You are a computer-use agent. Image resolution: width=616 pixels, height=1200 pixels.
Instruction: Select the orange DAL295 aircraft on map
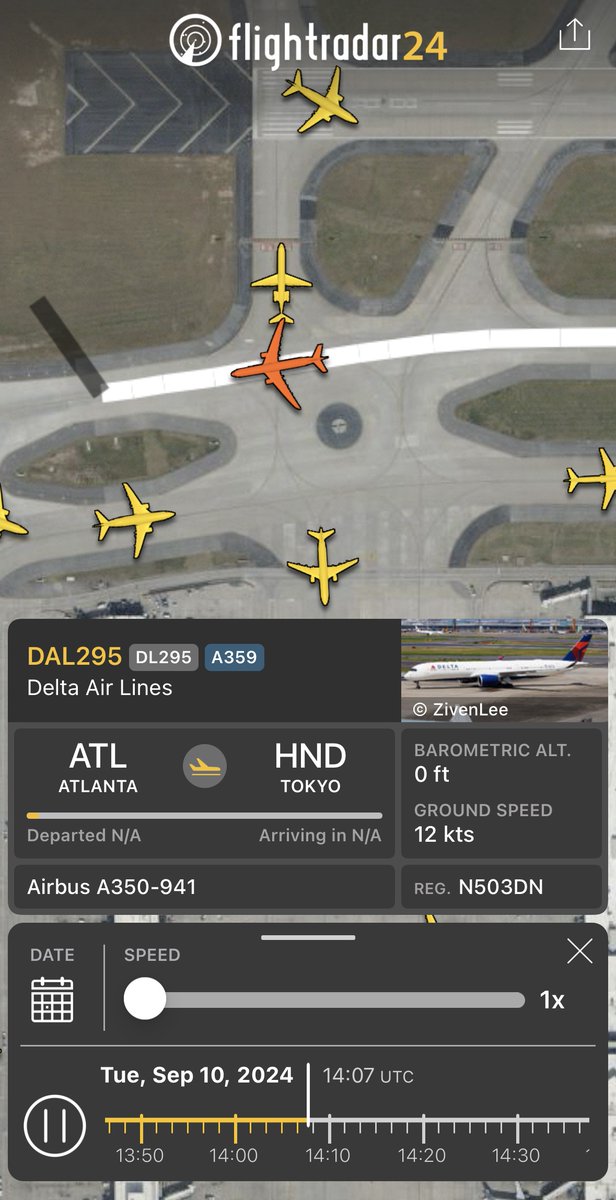pyautogui.click(x=279, y=362)
